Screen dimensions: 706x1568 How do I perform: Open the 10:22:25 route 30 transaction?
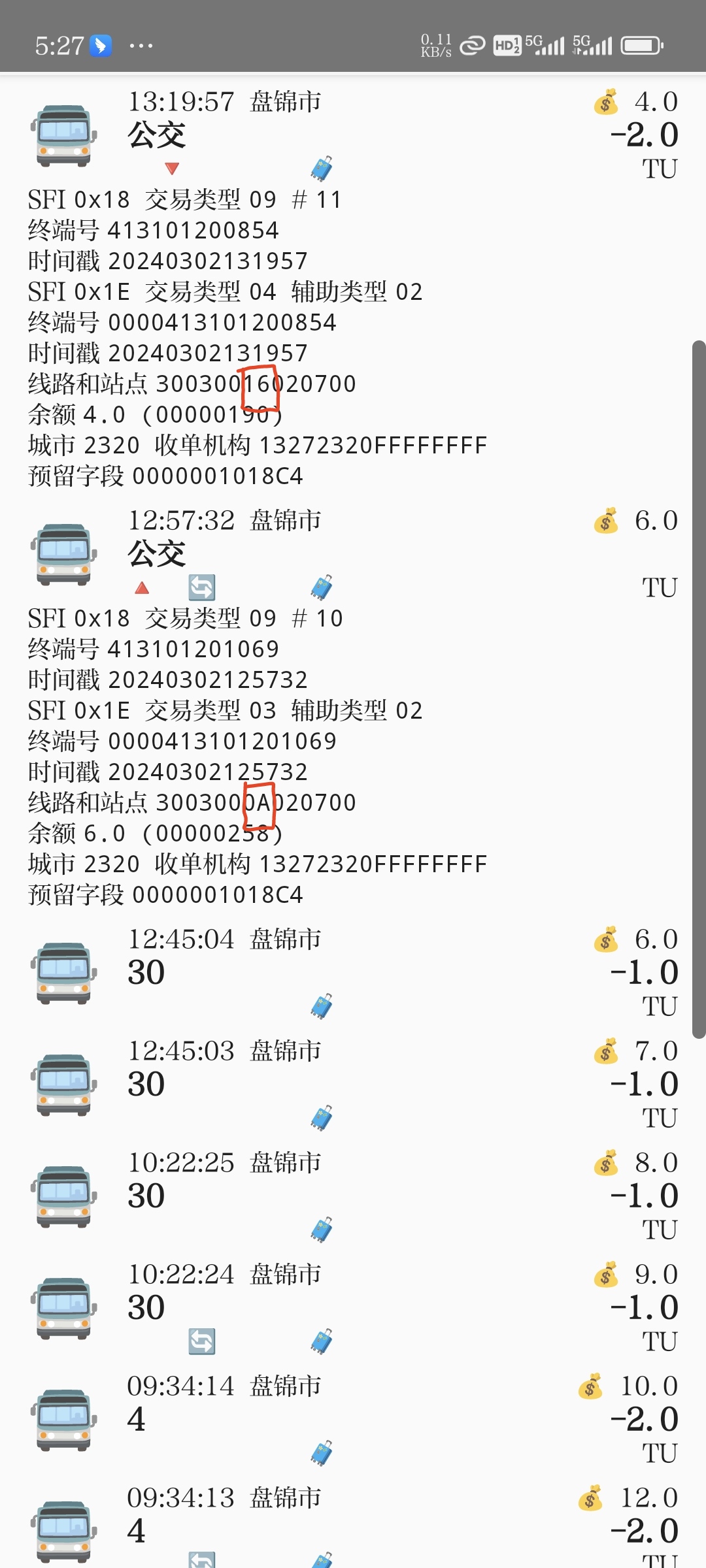tap(353, 1196)
